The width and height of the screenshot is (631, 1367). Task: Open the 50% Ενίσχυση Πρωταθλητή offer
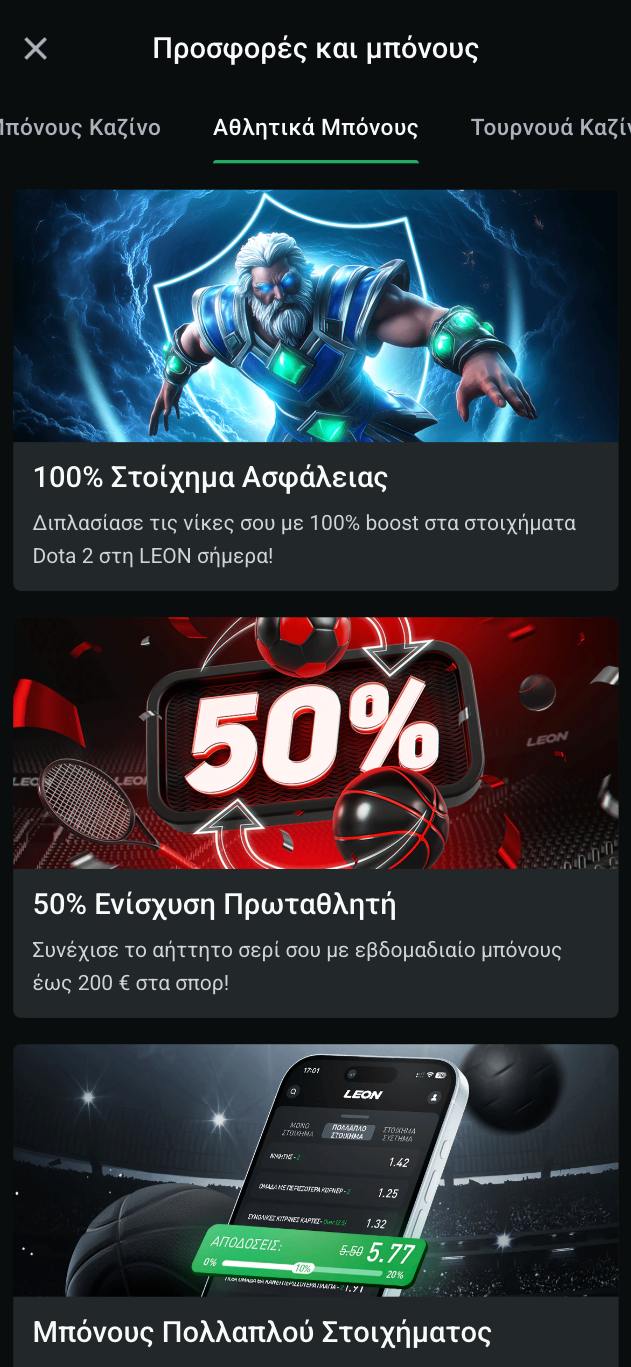[315, 816]
